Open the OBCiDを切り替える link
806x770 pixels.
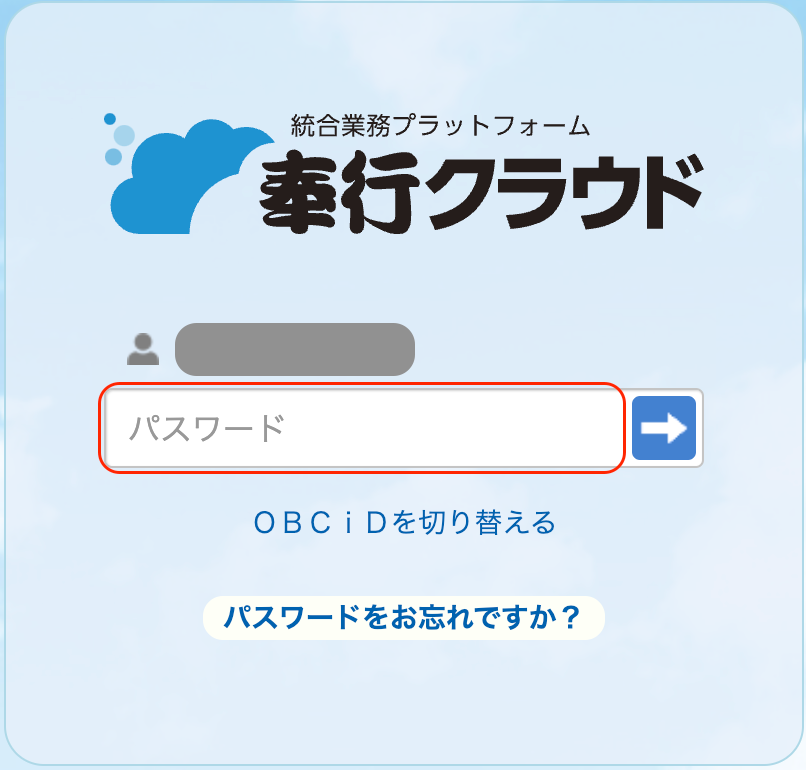click(x=404, y=522)
